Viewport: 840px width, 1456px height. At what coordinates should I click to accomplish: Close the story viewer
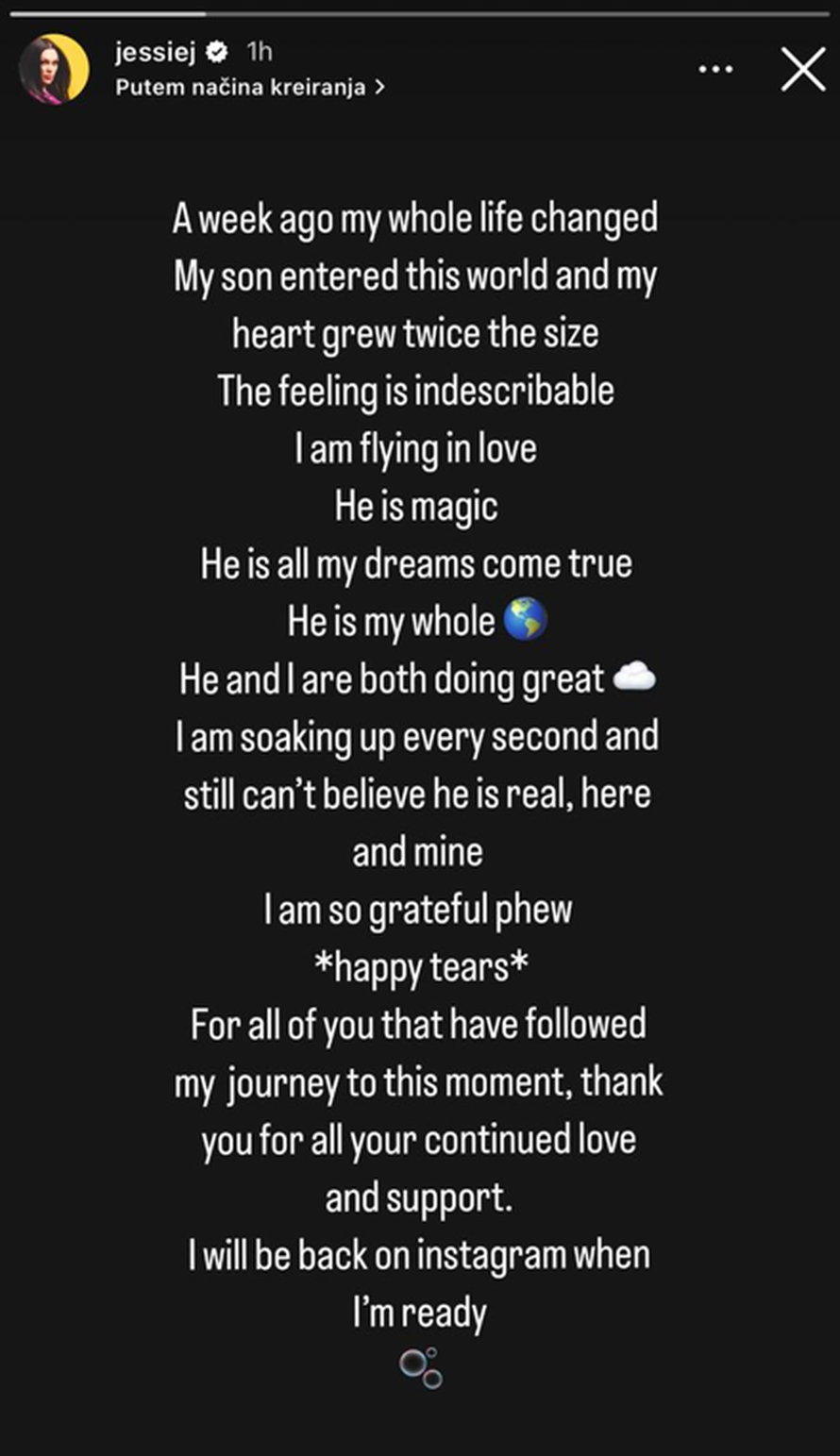point(803,70)
